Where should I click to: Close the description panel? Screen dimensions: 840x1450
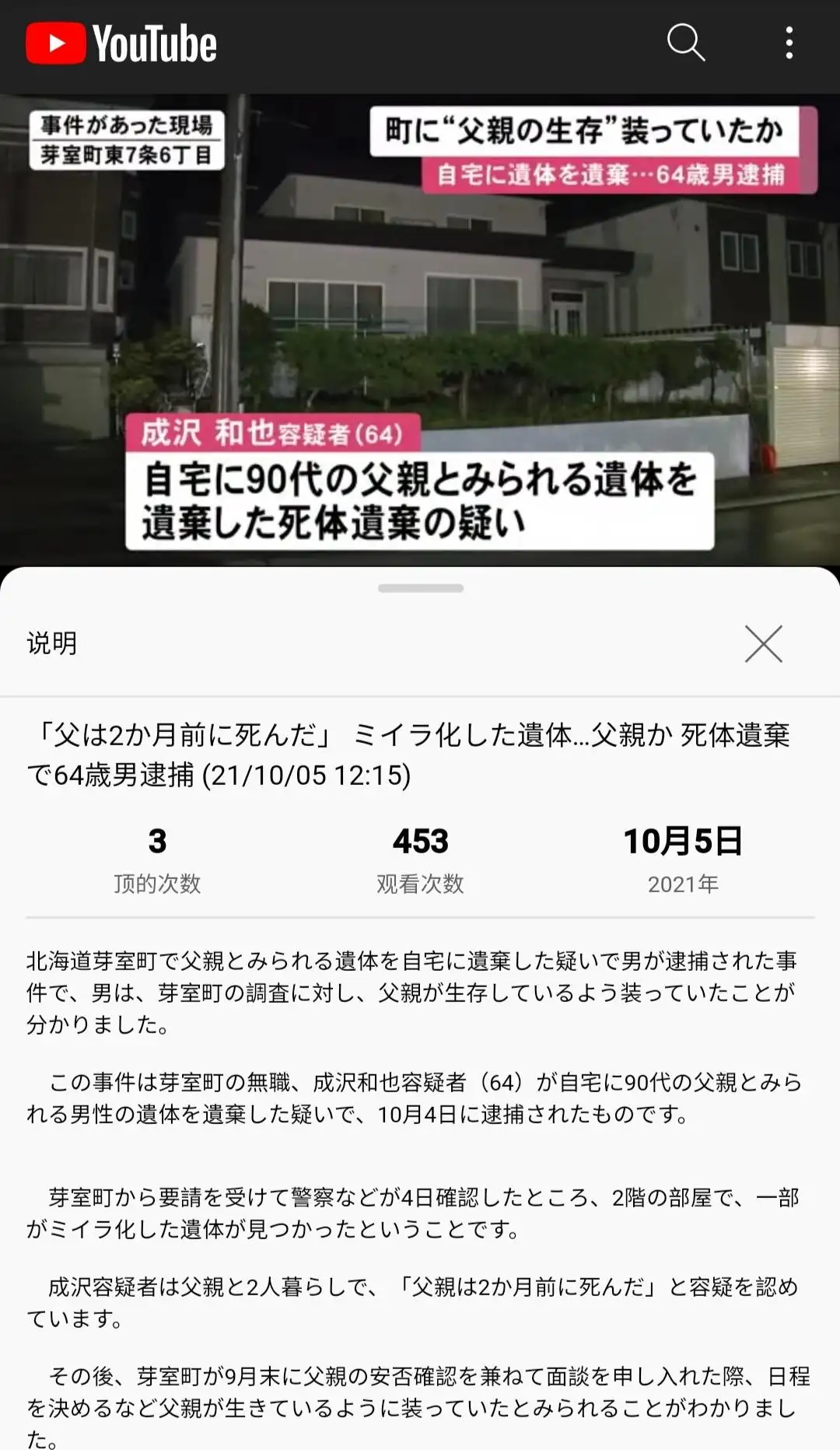coord(763,644)
